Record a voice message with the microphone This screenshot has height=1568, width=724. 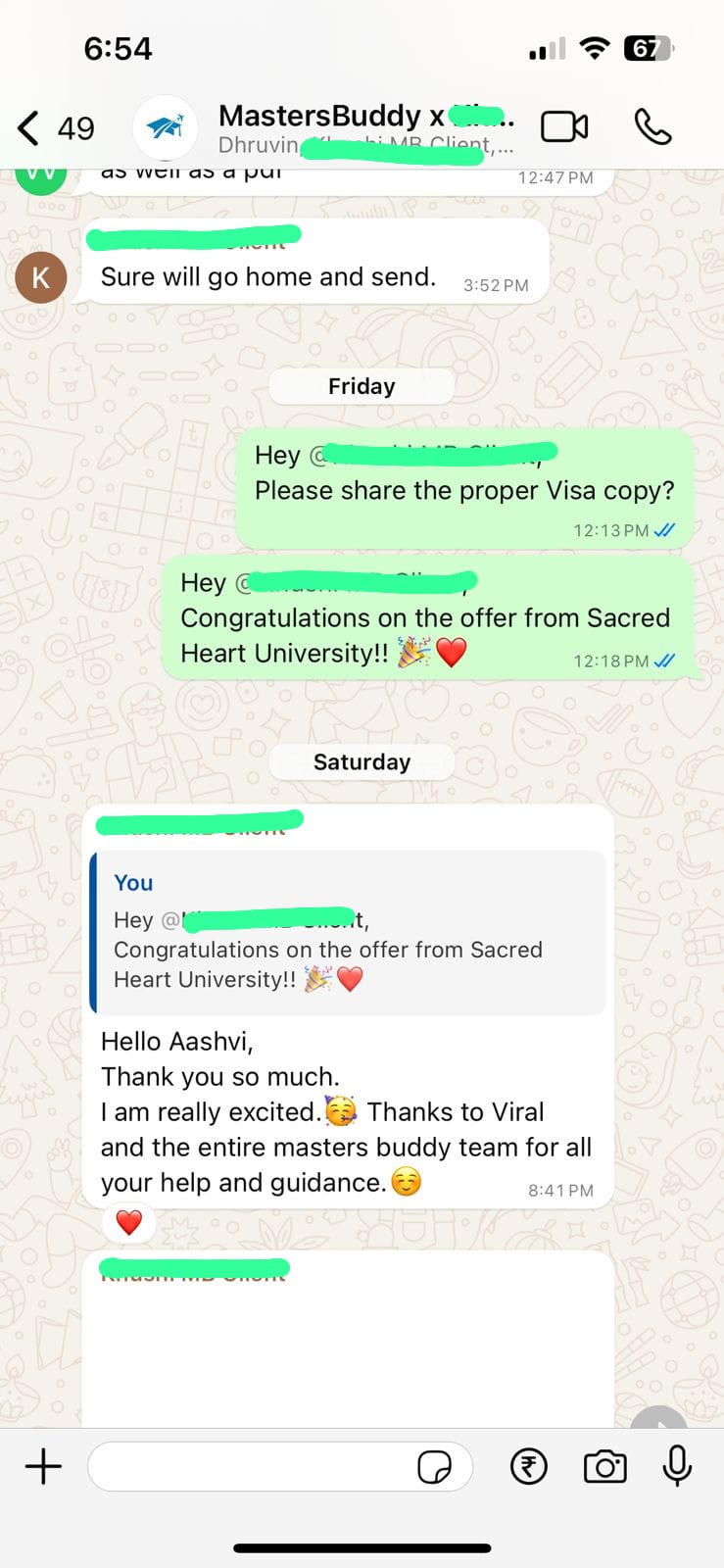point(677,1467)
